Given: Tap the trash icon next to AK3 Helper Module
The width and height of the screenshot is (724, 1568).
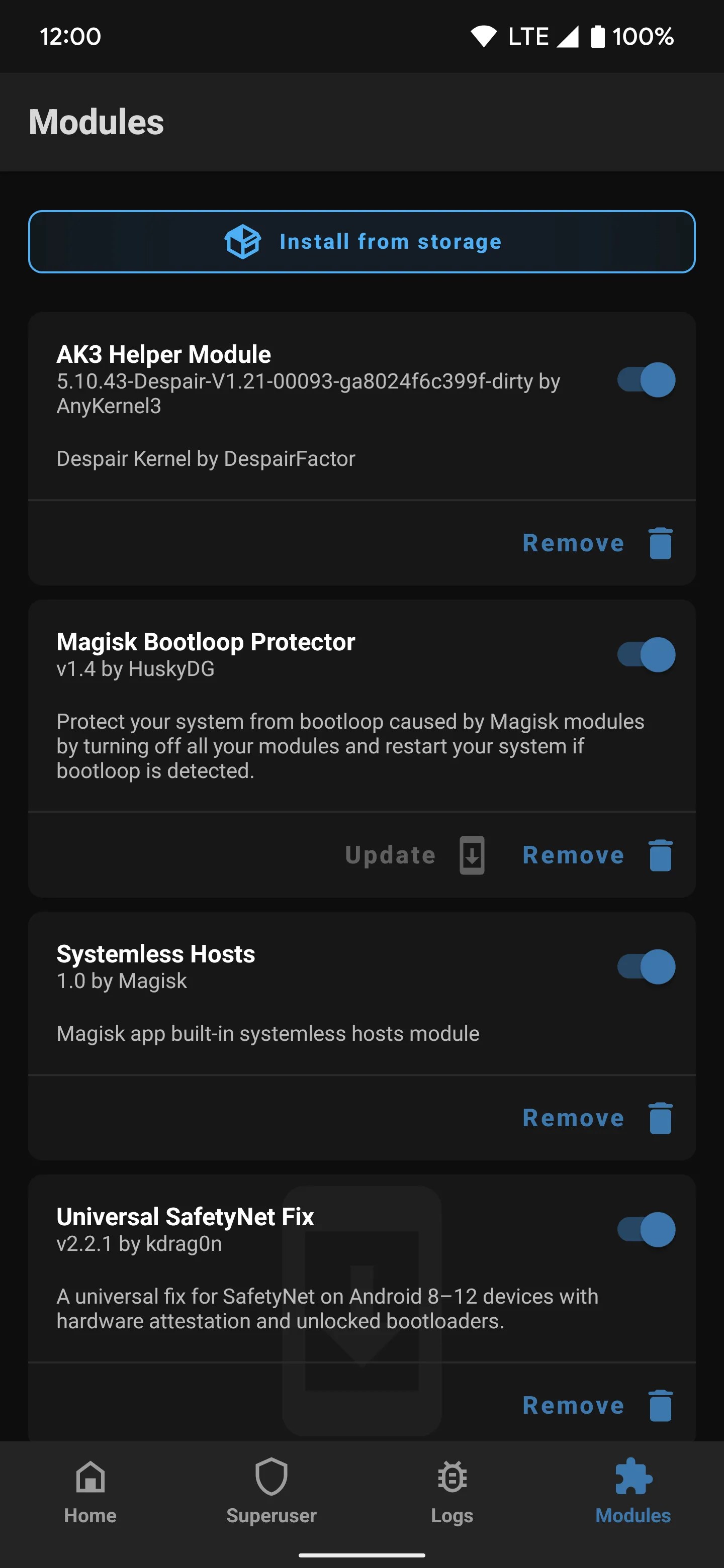Looking at the screenshot, I should tap(660, 544).
